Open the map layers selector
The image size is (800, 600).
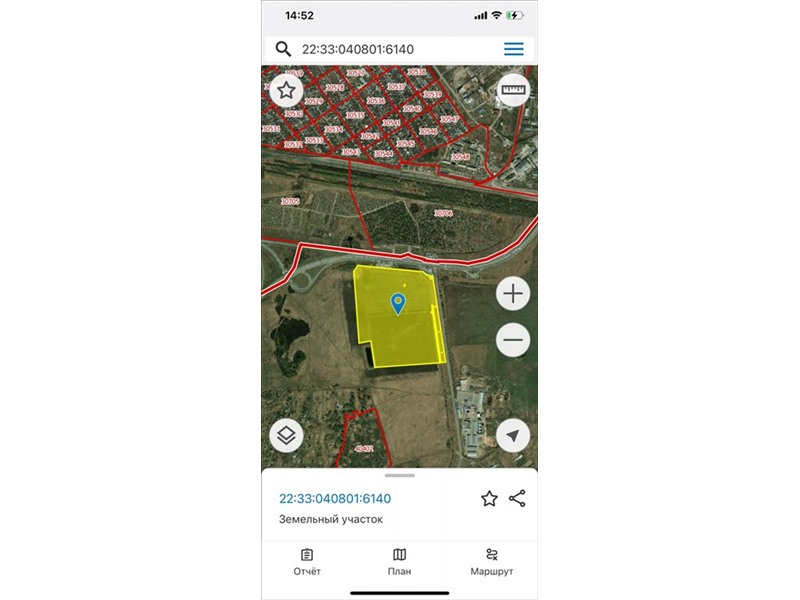(x=286, y=436)
